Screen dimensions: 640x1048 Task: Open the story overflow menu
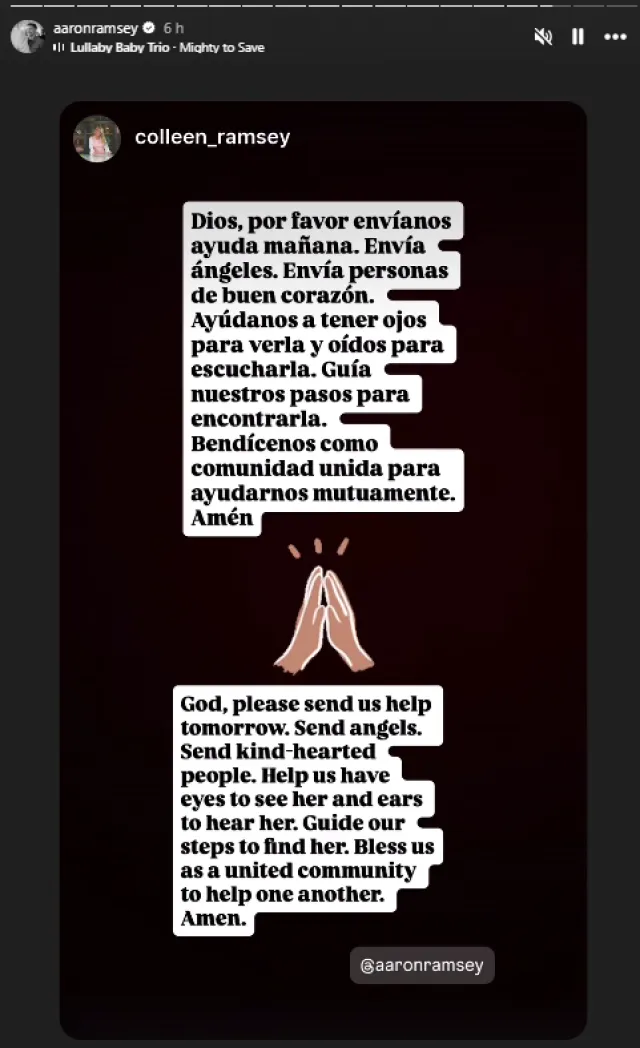615,37
